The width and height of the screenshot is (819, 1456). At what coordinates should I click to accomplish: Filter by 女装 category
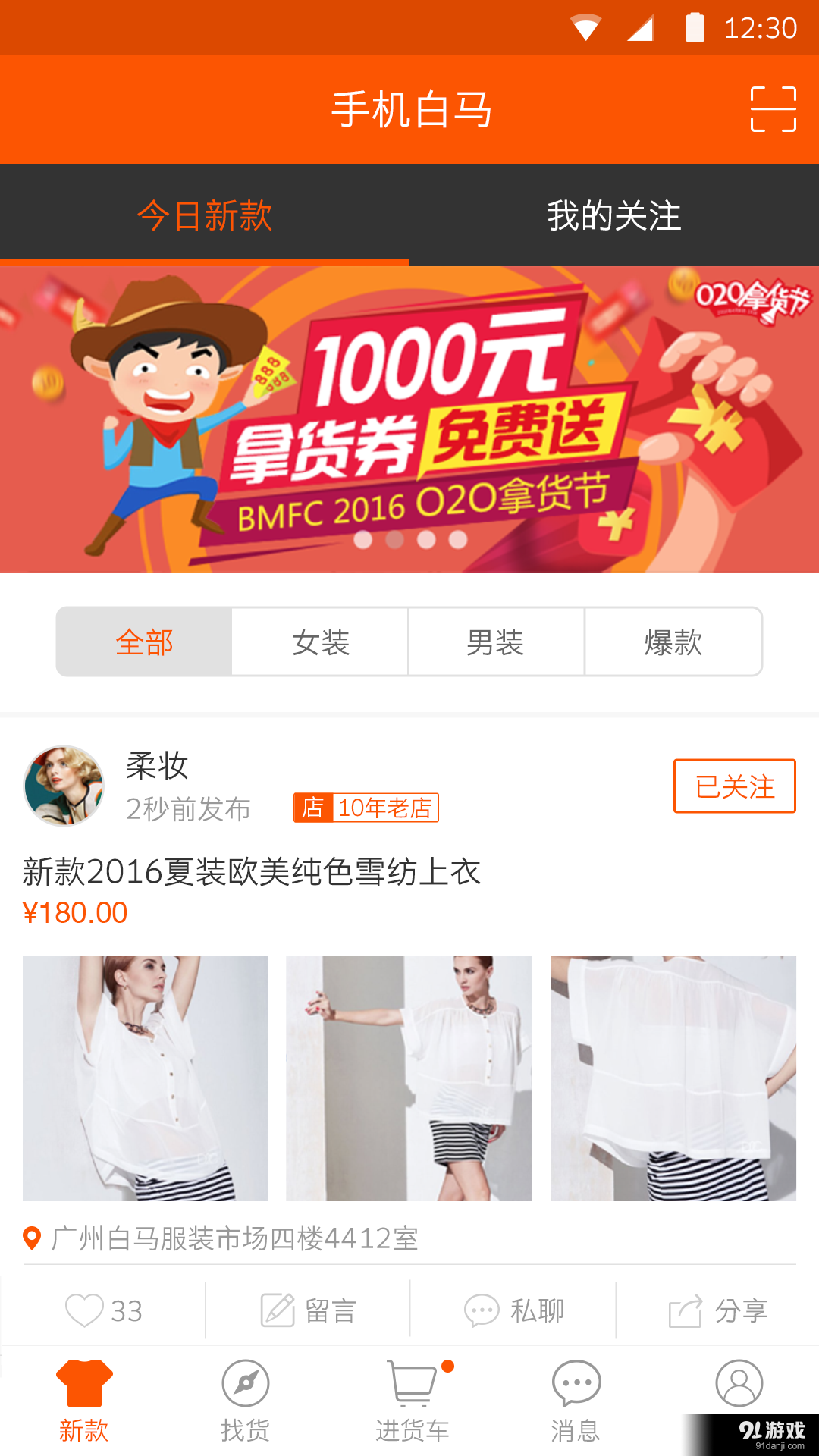point(321,642)
